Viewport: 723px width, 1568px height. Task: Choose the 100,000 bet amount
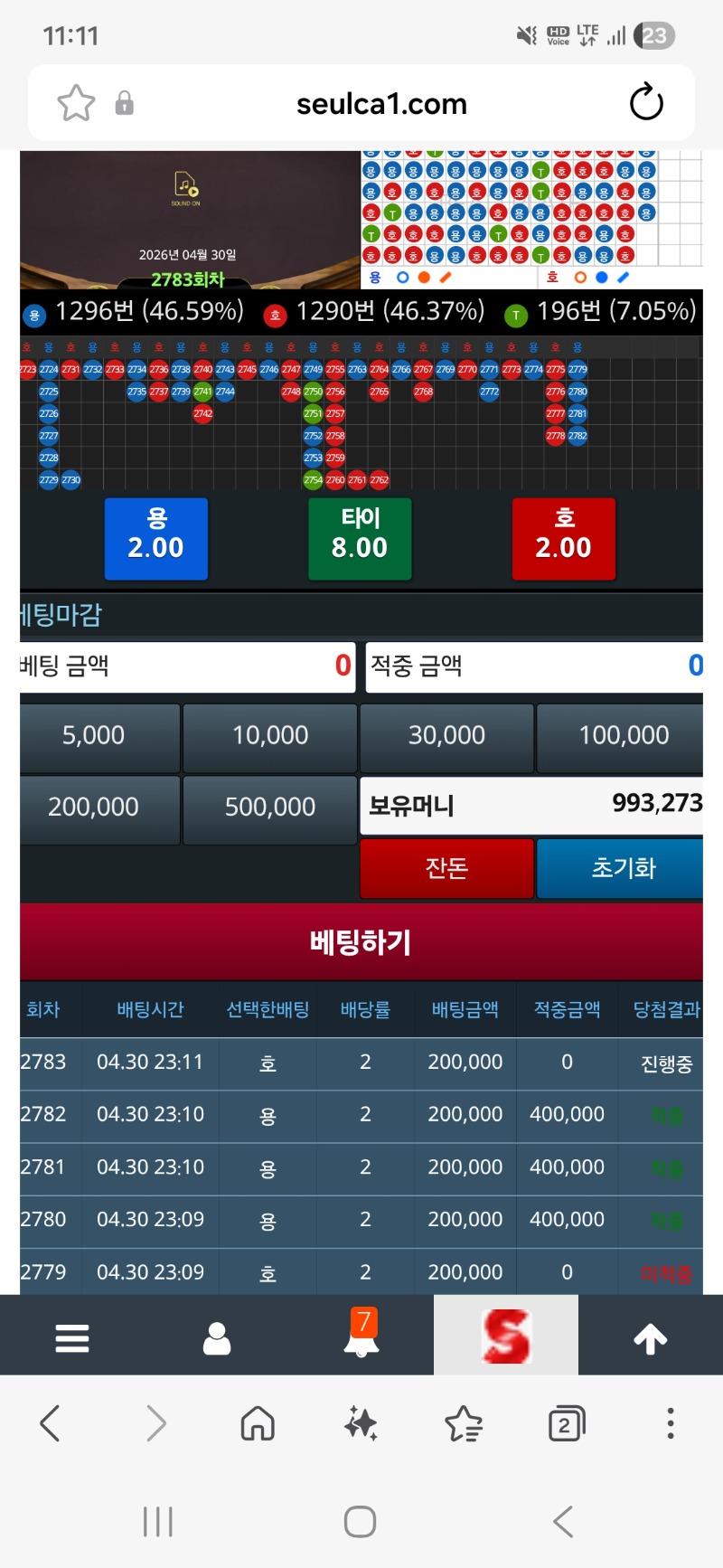point(622,736)
